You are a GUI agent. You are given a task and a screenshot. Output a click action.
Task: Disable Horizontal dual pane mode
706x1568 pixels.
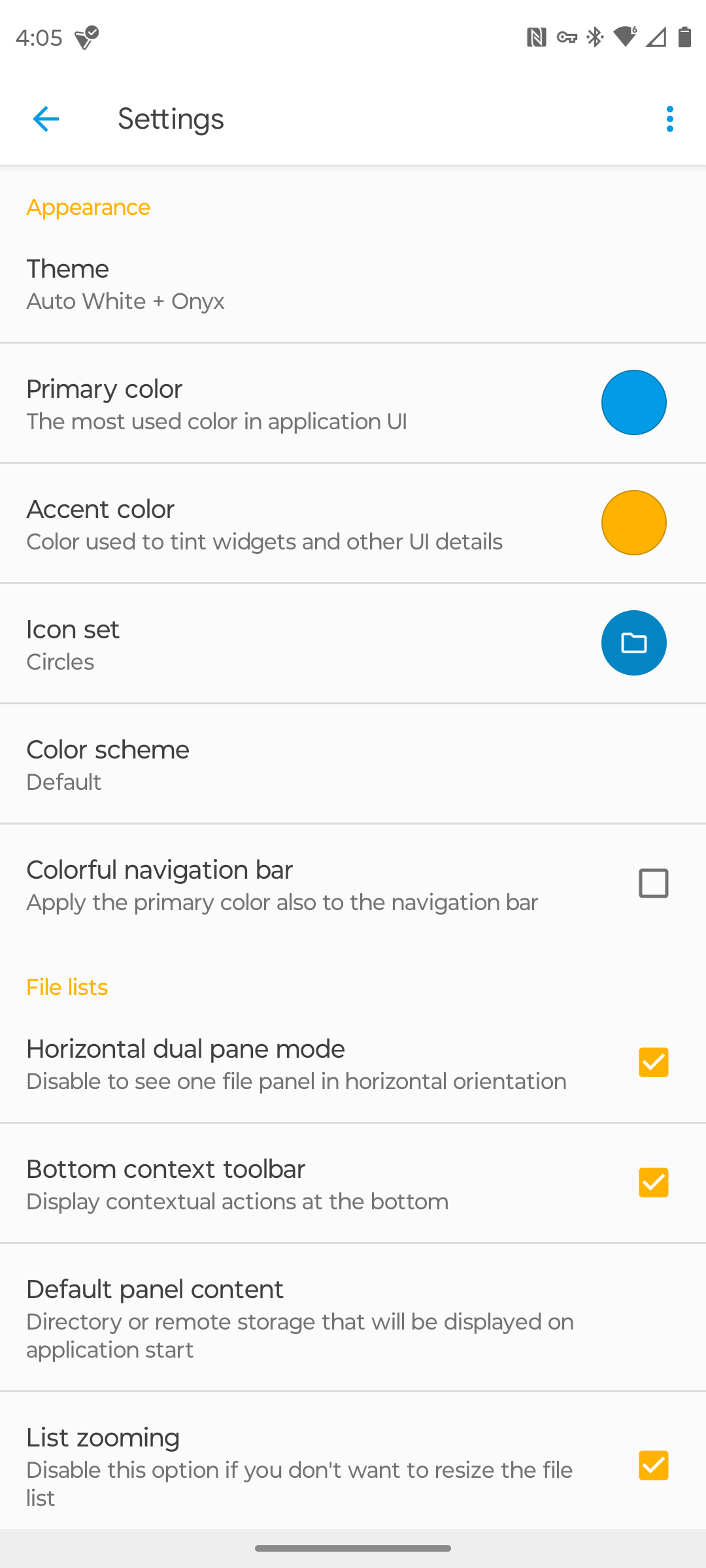[x=653, y=1062]
